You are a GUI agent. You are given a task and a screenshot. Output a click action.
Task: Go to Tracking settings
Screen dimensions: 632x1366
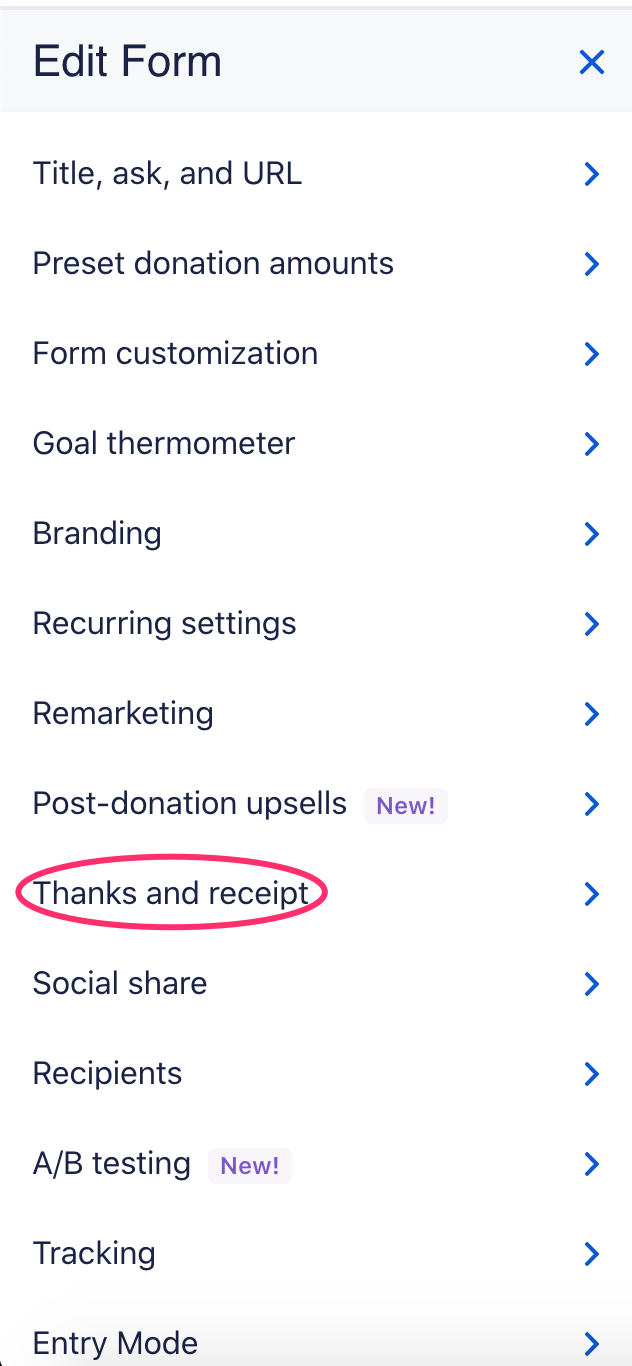(x=94, y=1254)
